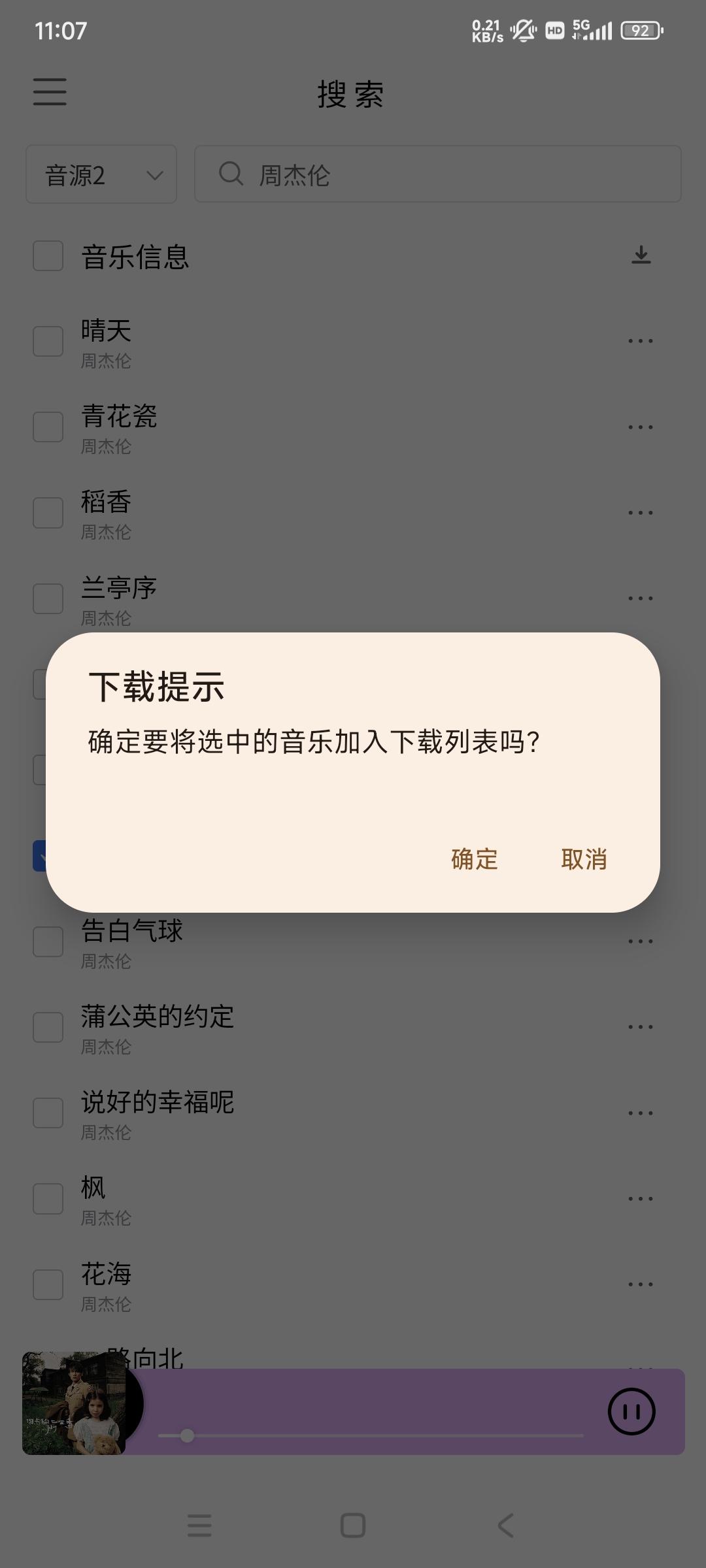Cancel the download prompt with 取消
This screenshot has height=1568, width=706.
click(584, 859)
